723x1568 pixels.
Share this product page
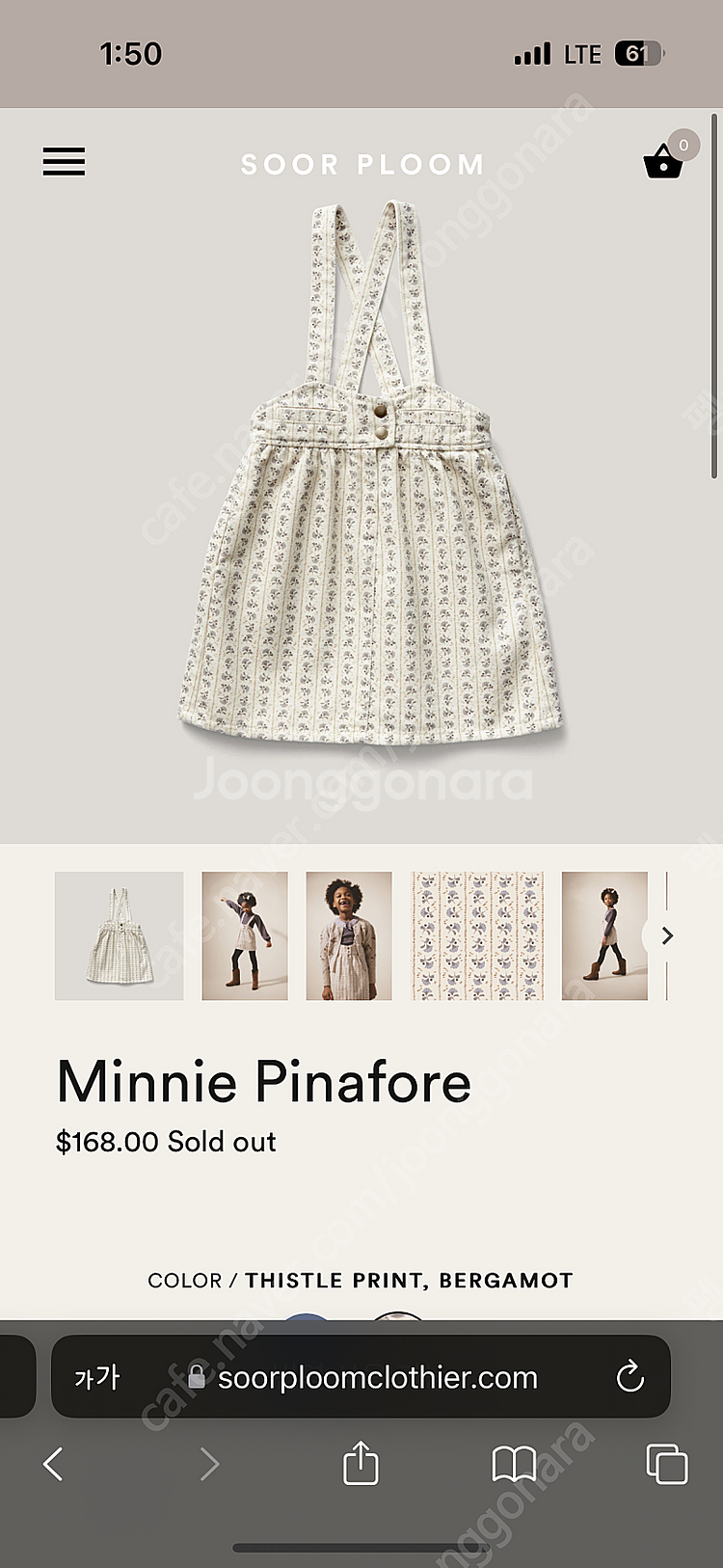click(x=361, y=1463)
